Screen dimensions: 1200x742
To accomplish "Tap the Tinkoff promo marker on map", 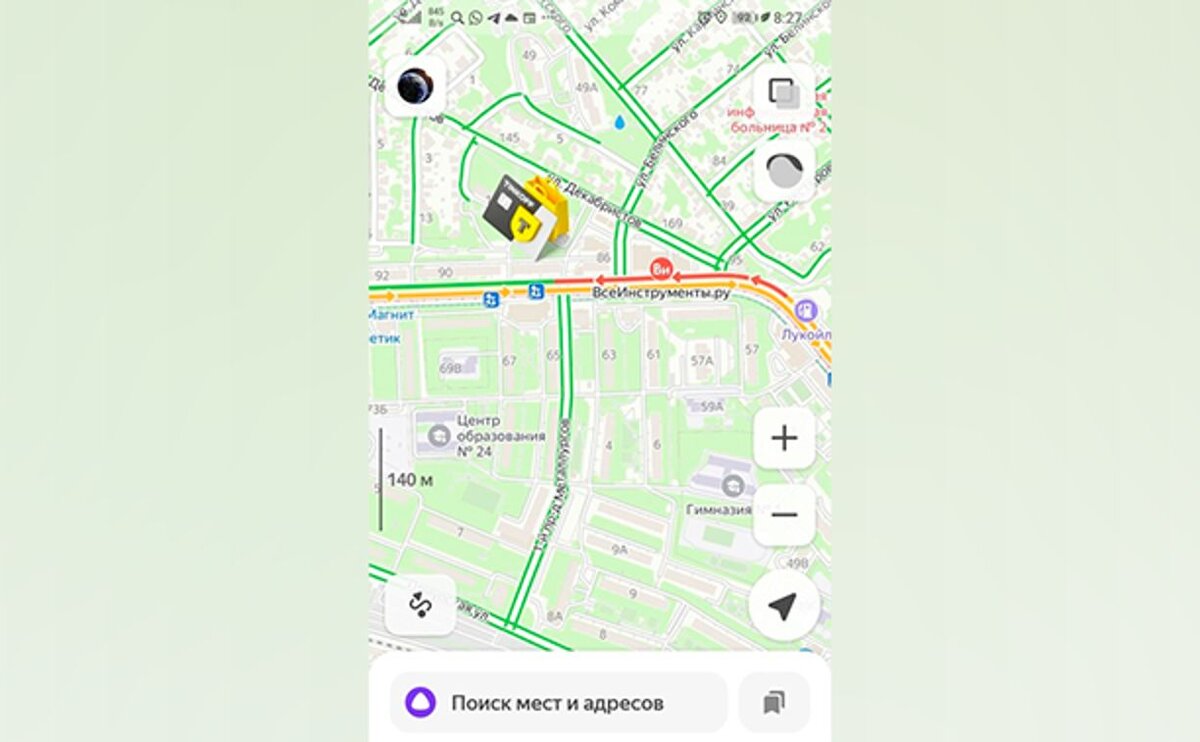I will coord(525,213).
